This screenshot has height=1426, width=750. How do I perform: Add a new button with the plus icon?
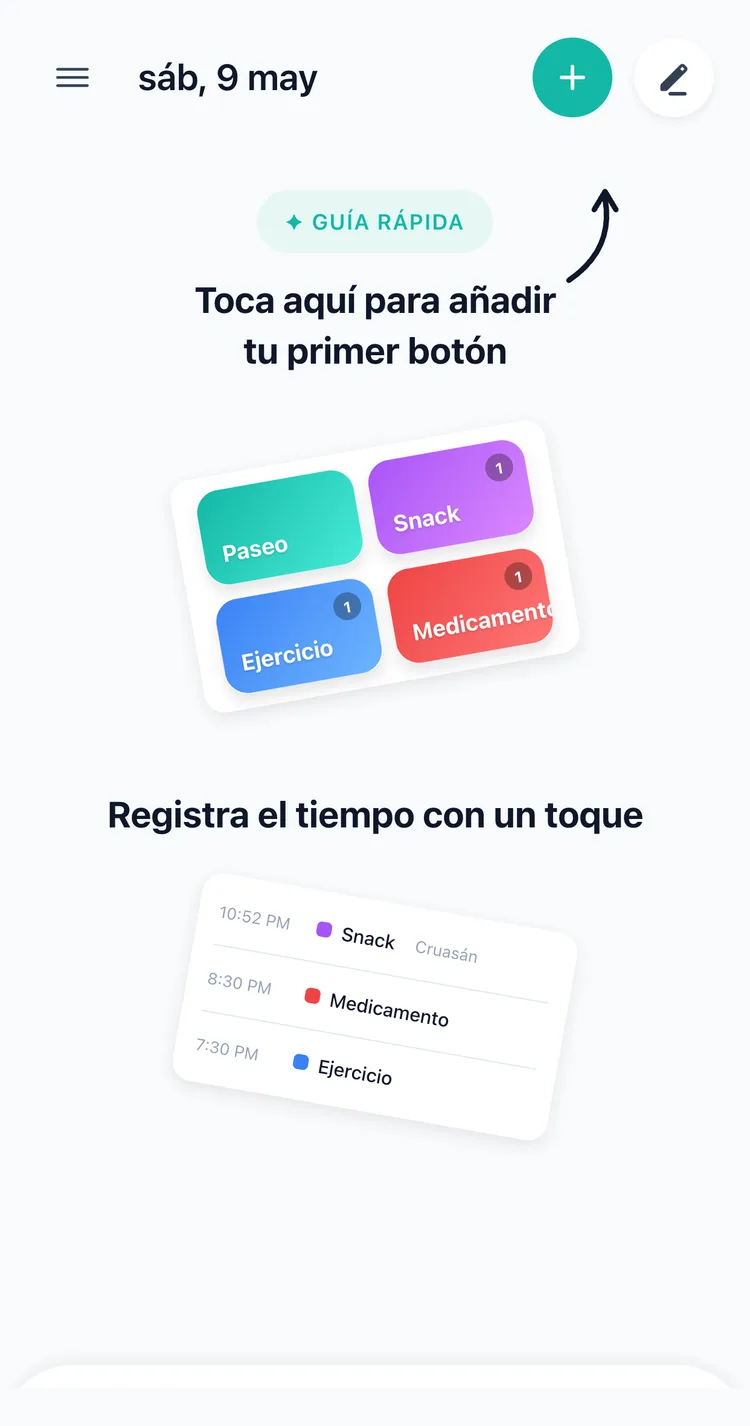pyautogui.click(x=572, y=78)
